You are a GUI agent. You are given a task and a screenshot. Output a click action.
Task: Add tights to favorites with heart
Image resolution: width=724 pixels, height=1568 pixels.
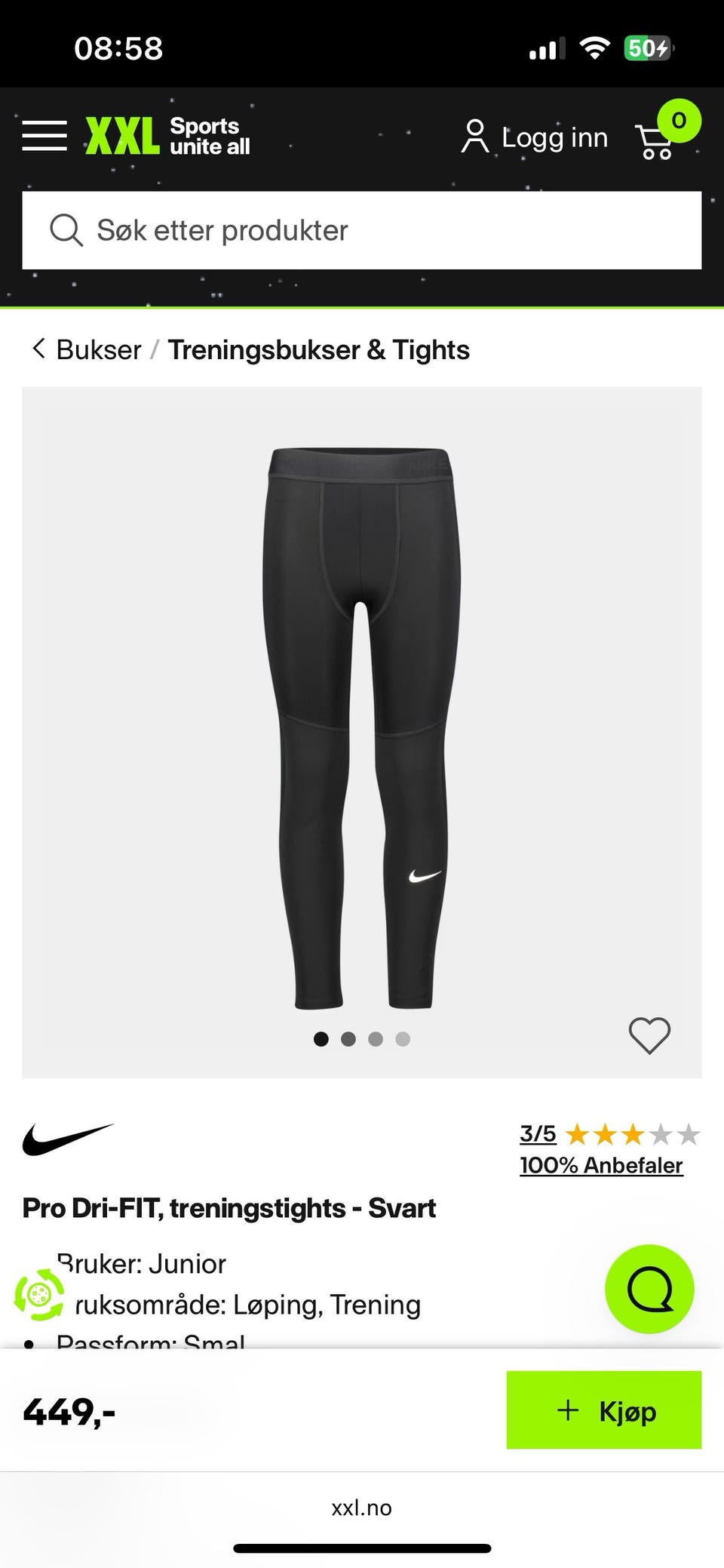[649, 1035]
